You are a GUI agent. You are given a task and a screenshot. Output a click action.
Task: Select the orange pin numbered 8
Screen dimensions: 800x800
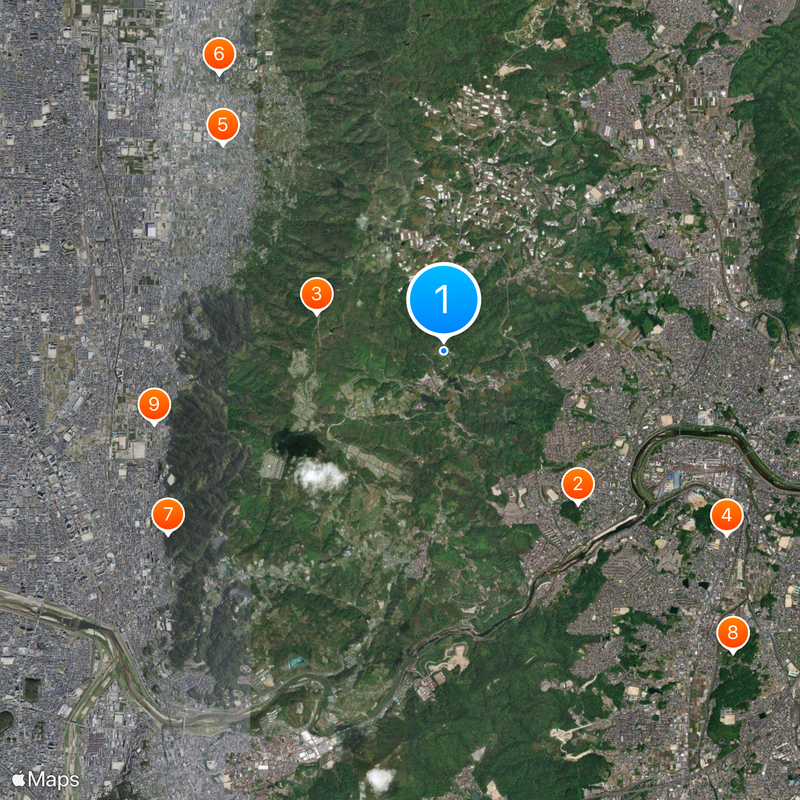click(x=733, y=632)
